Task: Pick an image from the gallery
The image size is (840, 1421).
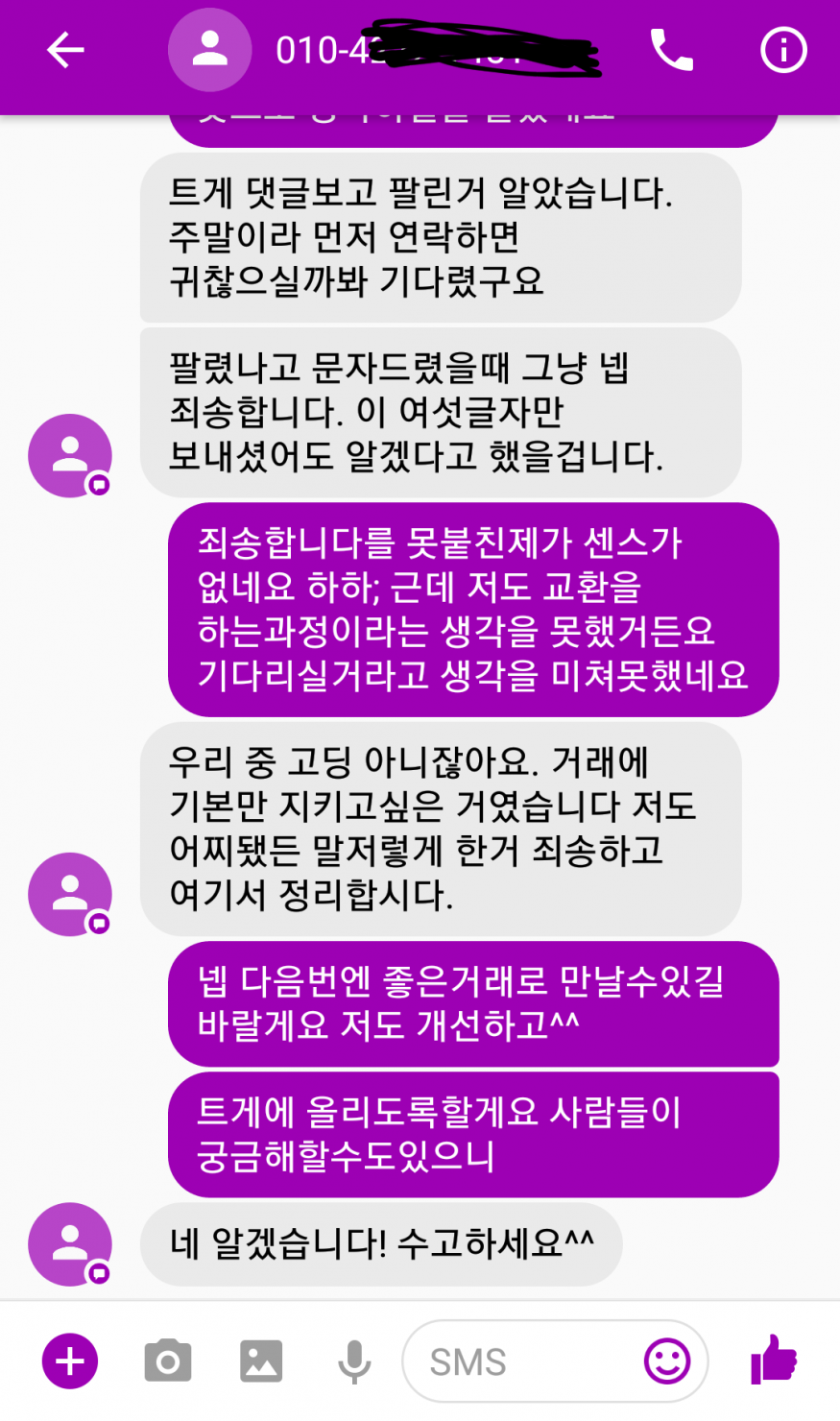Action: 261,1361
